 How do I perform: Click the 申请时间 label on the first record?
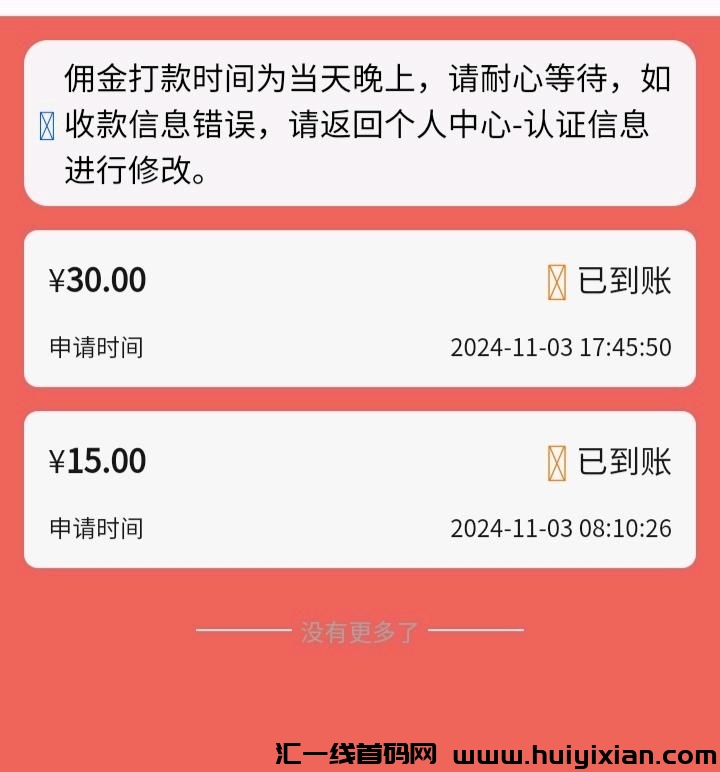click(96, 348)
